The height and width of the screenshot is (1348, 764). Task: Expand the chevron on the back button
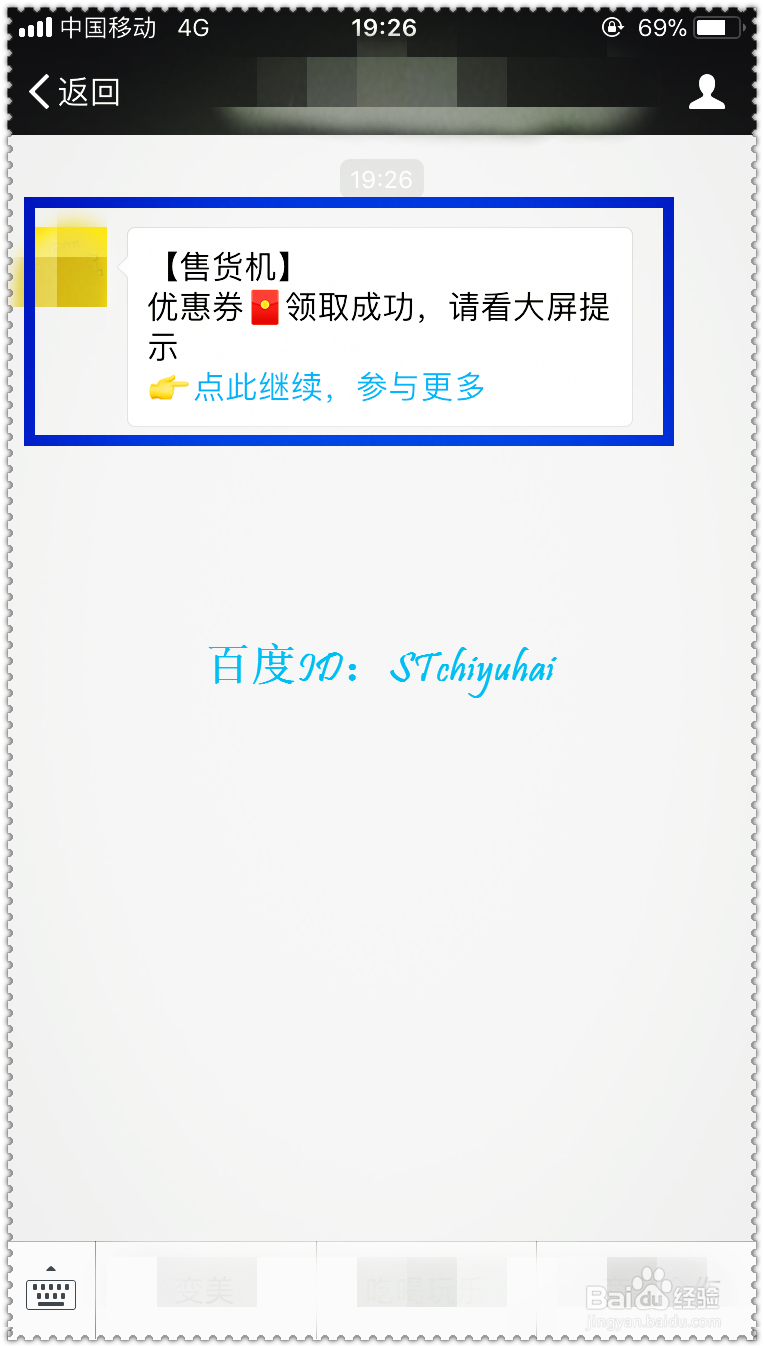38,91
